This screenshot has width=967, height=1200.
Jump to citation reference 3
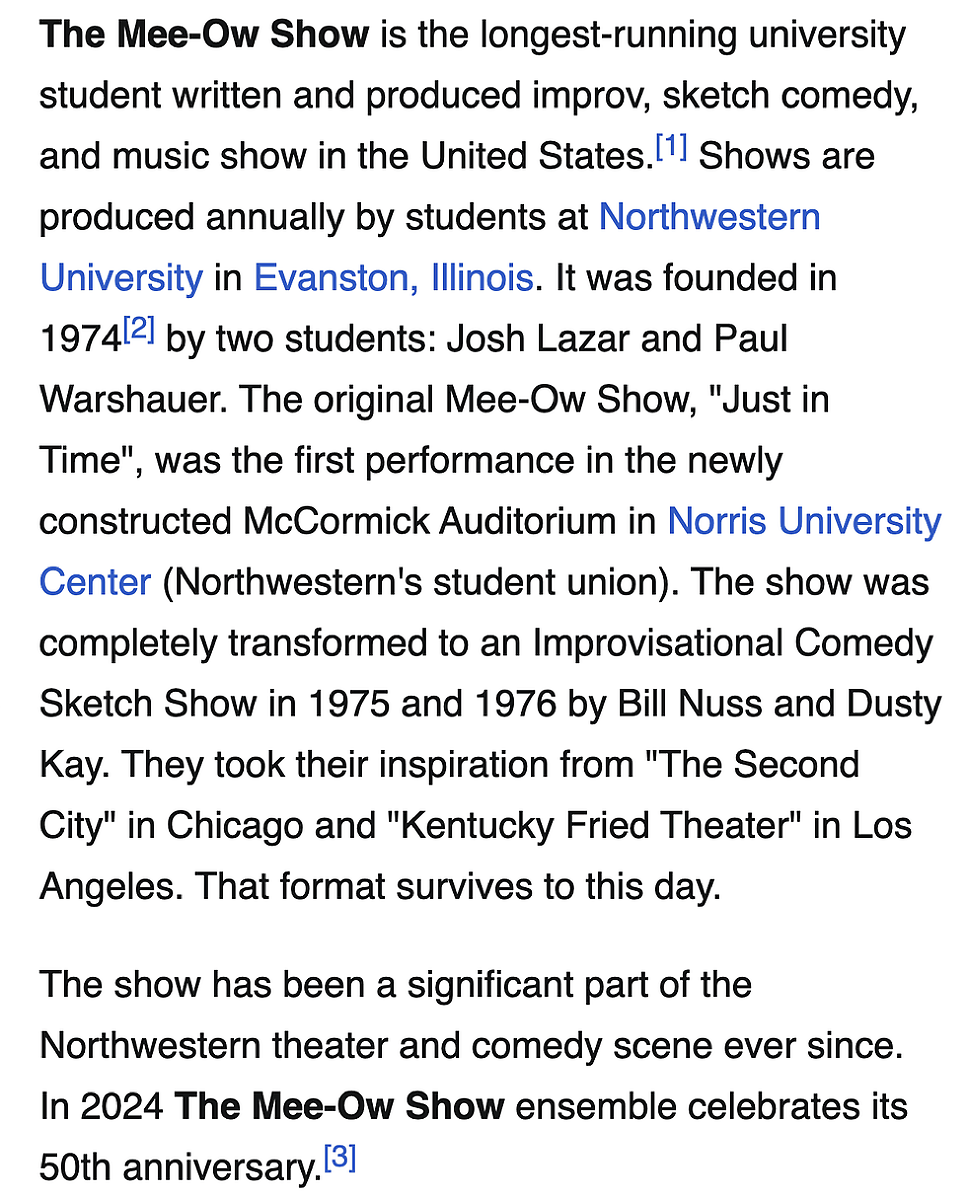[340, 1158]
